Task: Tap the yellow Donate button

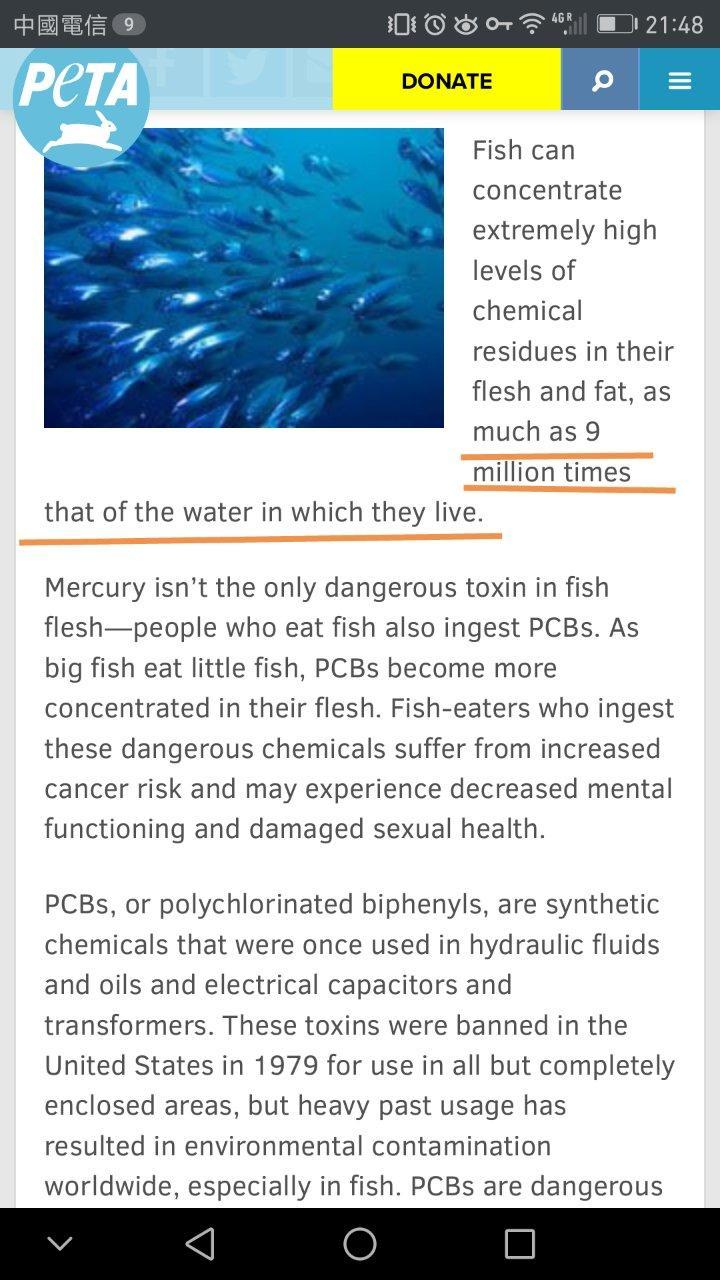Action: coord(446,81)
